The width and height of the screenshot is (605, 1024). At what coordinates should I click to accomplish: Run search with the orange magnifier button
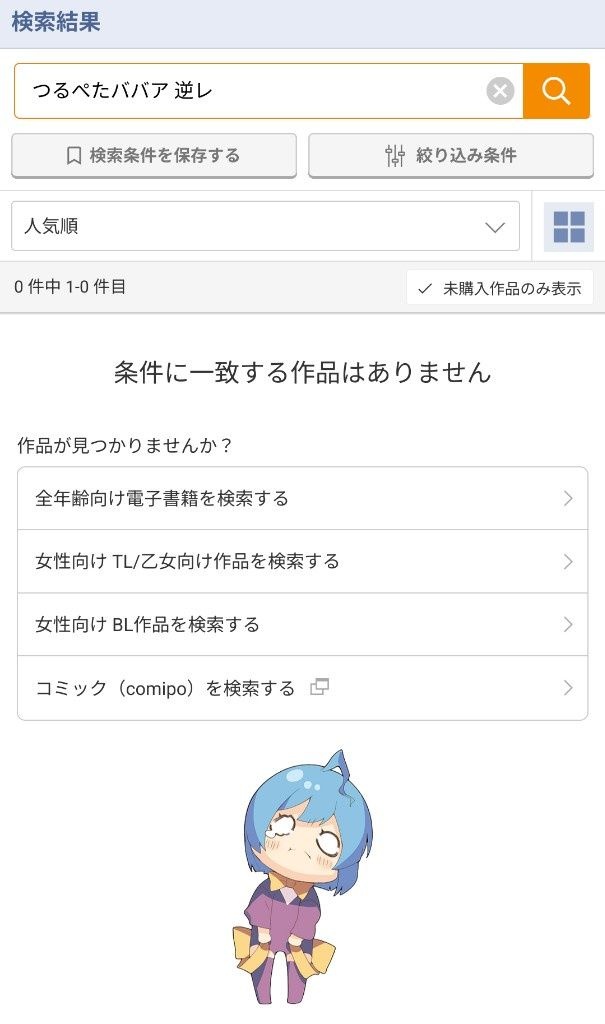click(x=556, y=91)
